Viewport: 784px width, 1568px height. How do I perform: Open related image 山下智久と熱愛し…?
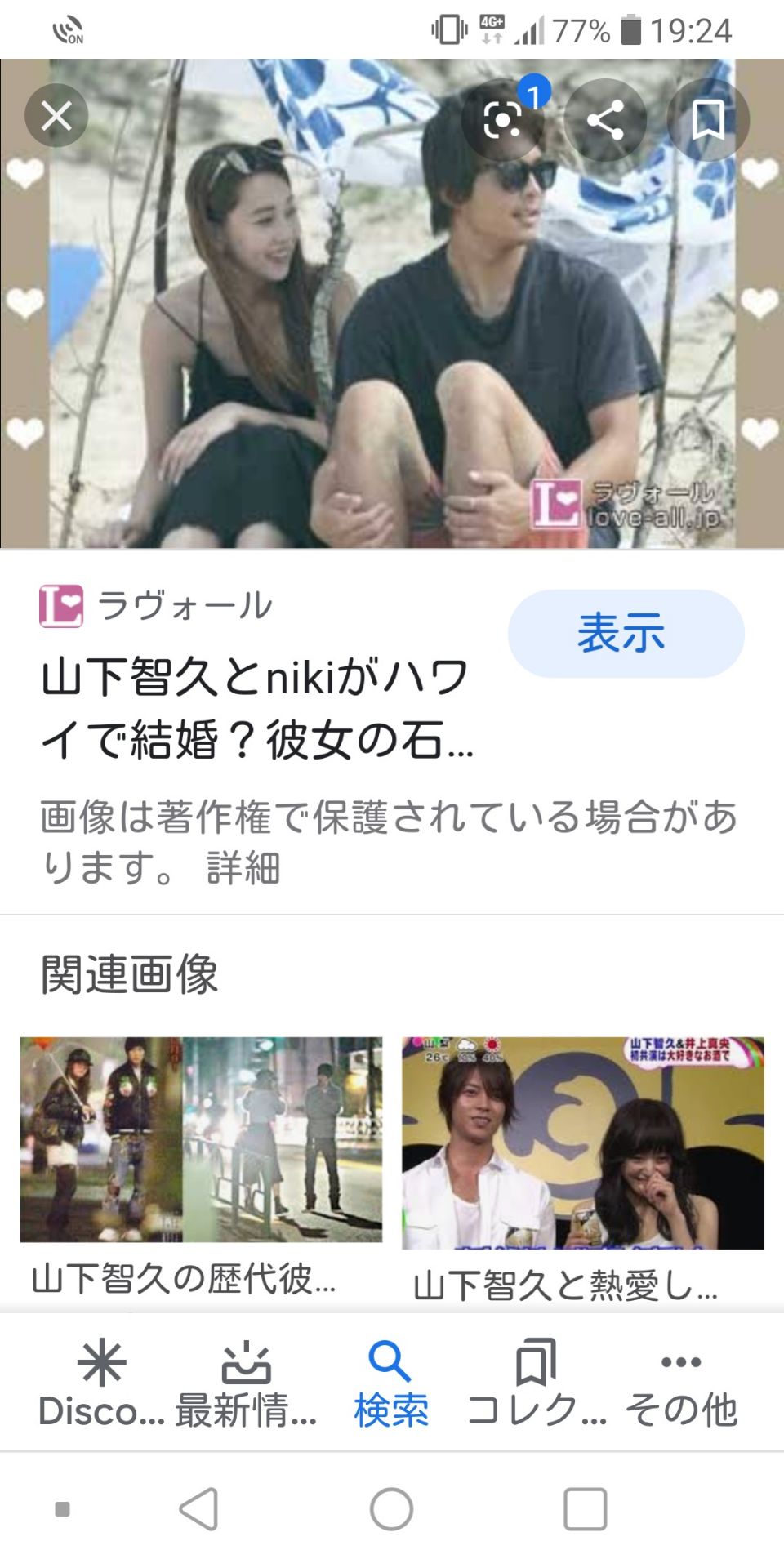coord(582,1143)
